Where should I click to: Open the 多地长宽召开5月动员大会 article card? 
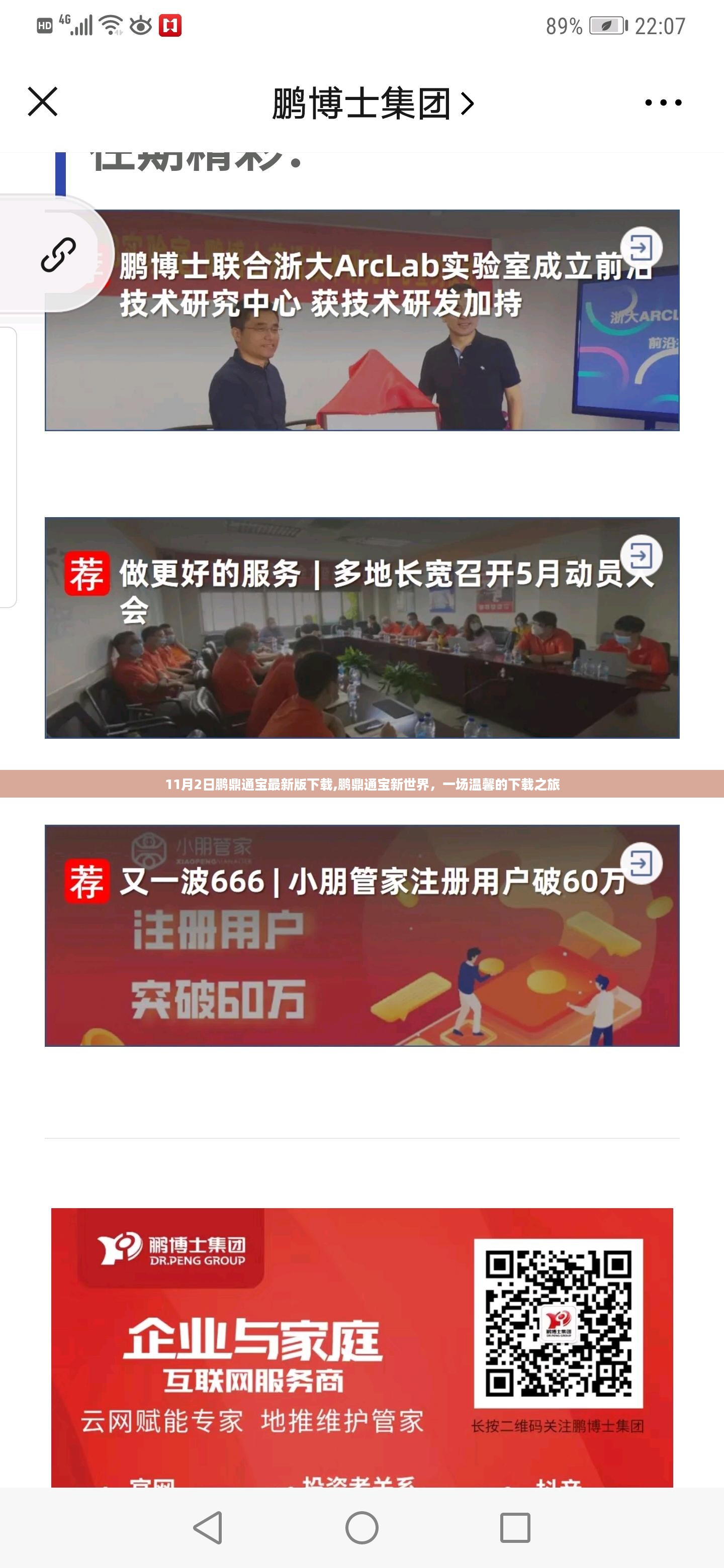pyautogui.click(x=361, y=628)
